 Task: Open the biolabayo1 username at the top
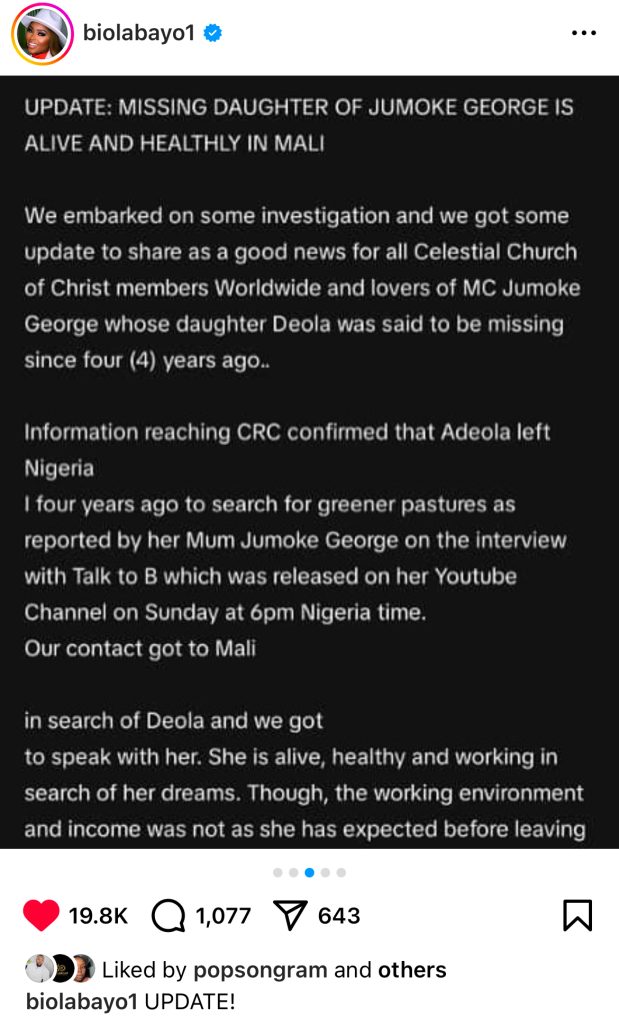point(139,34)
